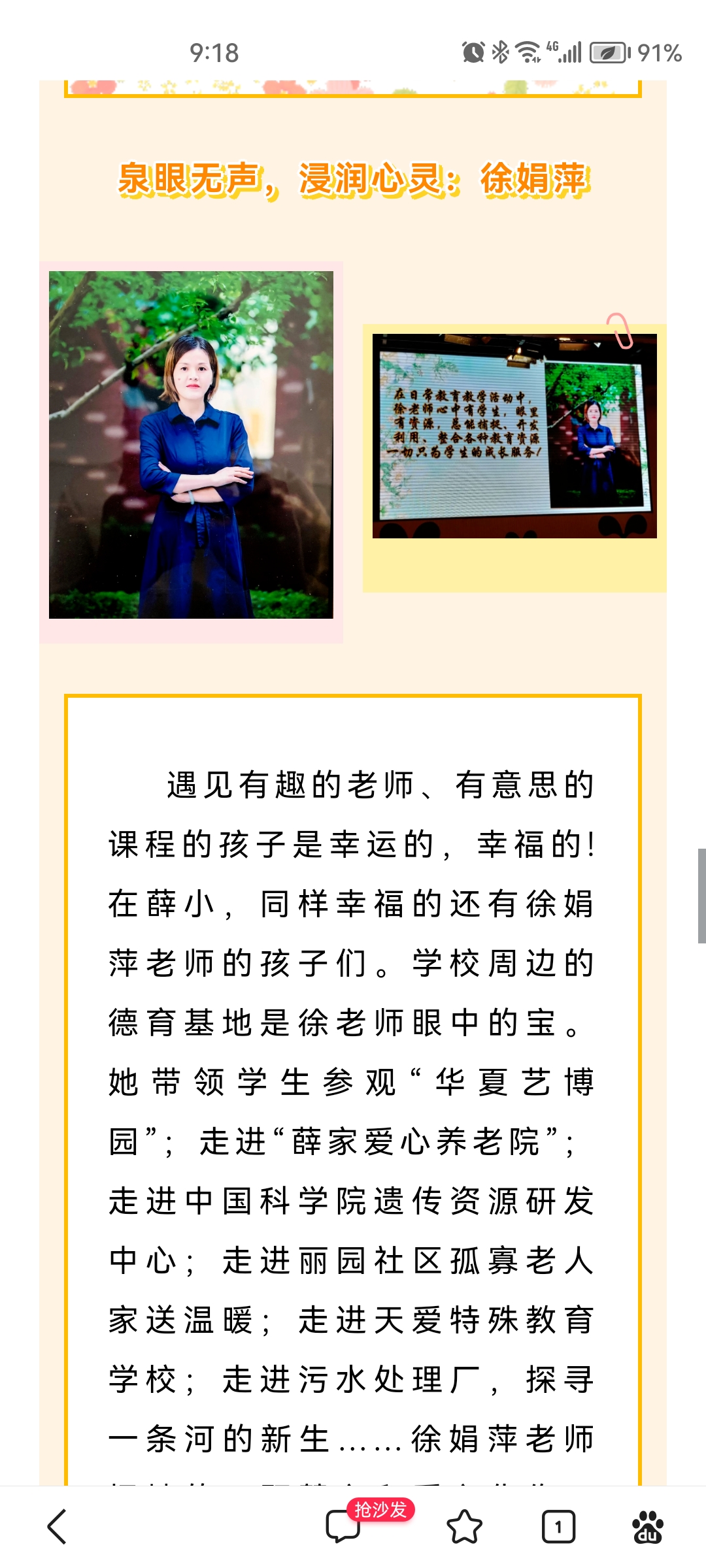Screen dimensions: 706x1568
Task: View the photo of the stage screen
Action: point(514,436)
